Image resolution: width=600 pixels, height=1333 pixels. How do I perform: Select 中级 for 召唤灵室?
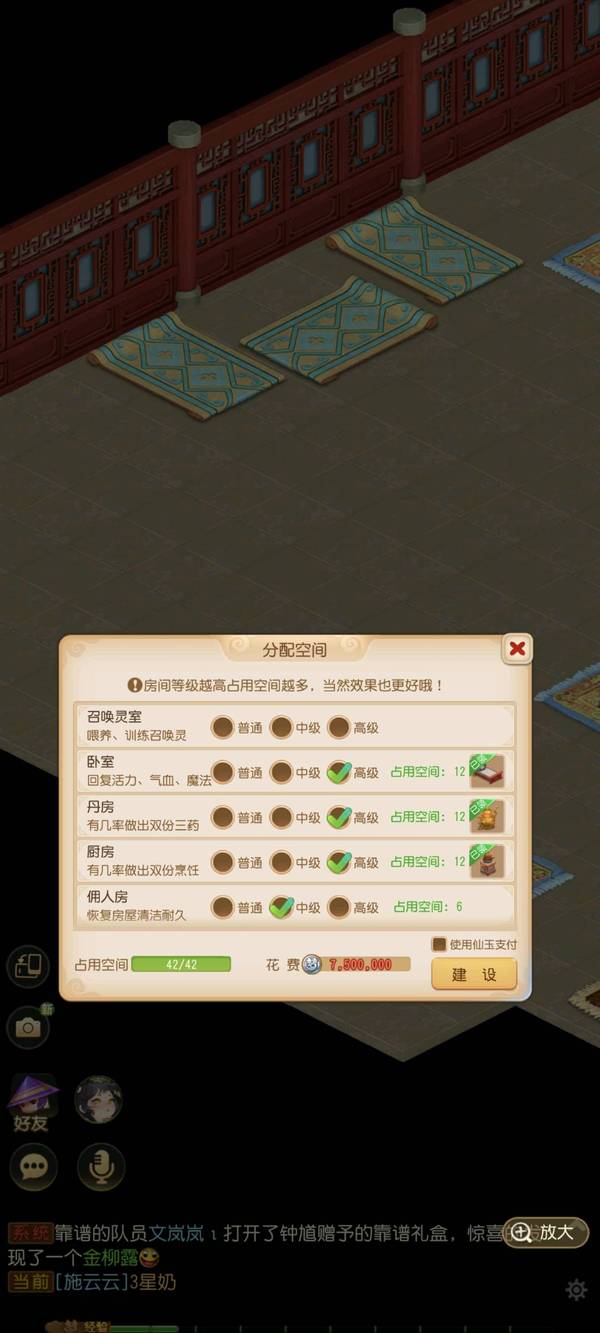[282, 727]
